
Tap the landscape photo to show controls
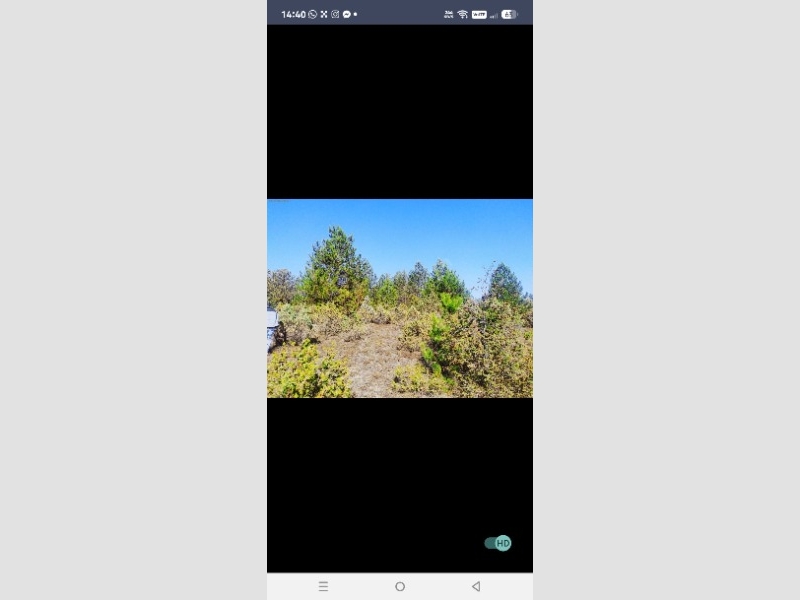(x=400, y=298)
